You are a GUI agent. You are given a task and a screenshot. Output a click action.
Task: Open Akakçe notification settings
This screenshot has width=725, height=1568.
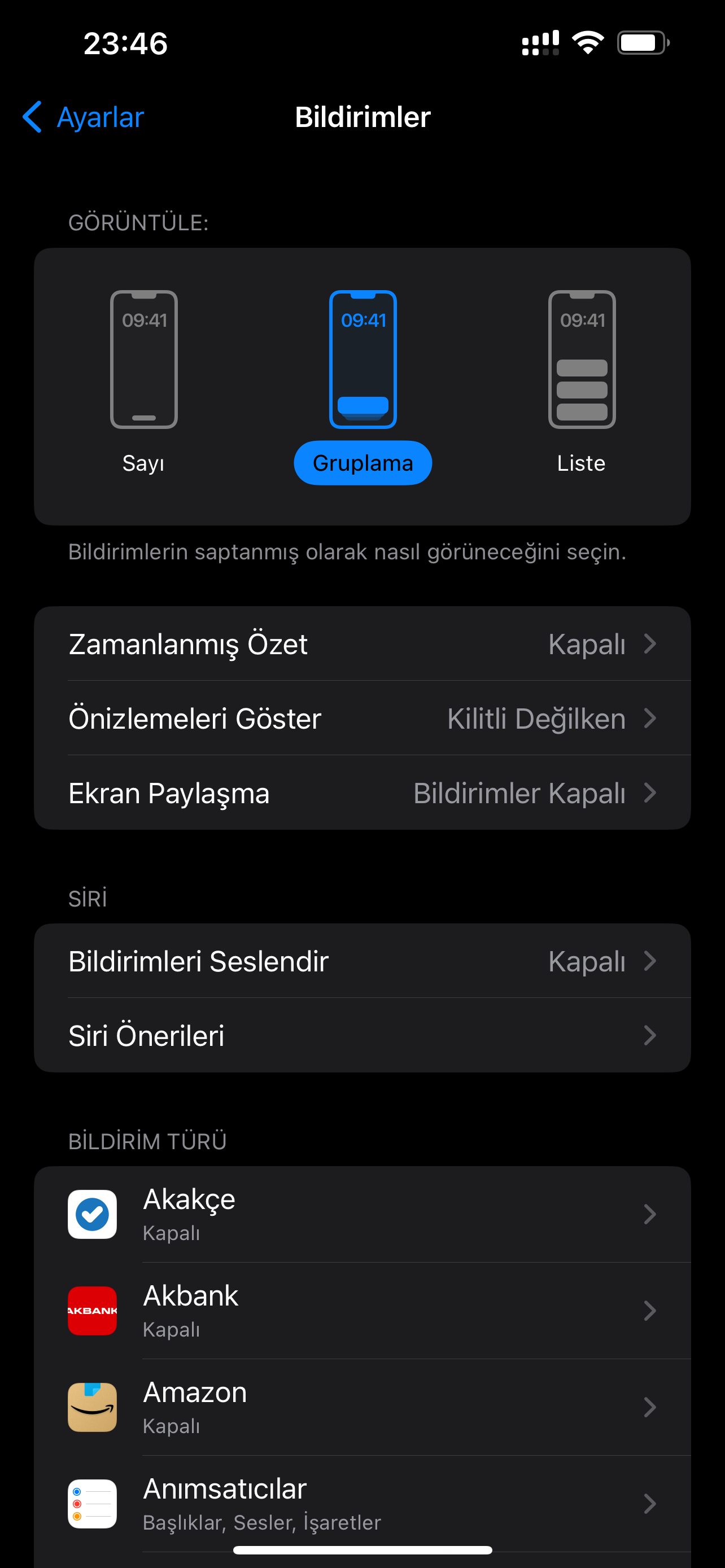click(362, 1214)
